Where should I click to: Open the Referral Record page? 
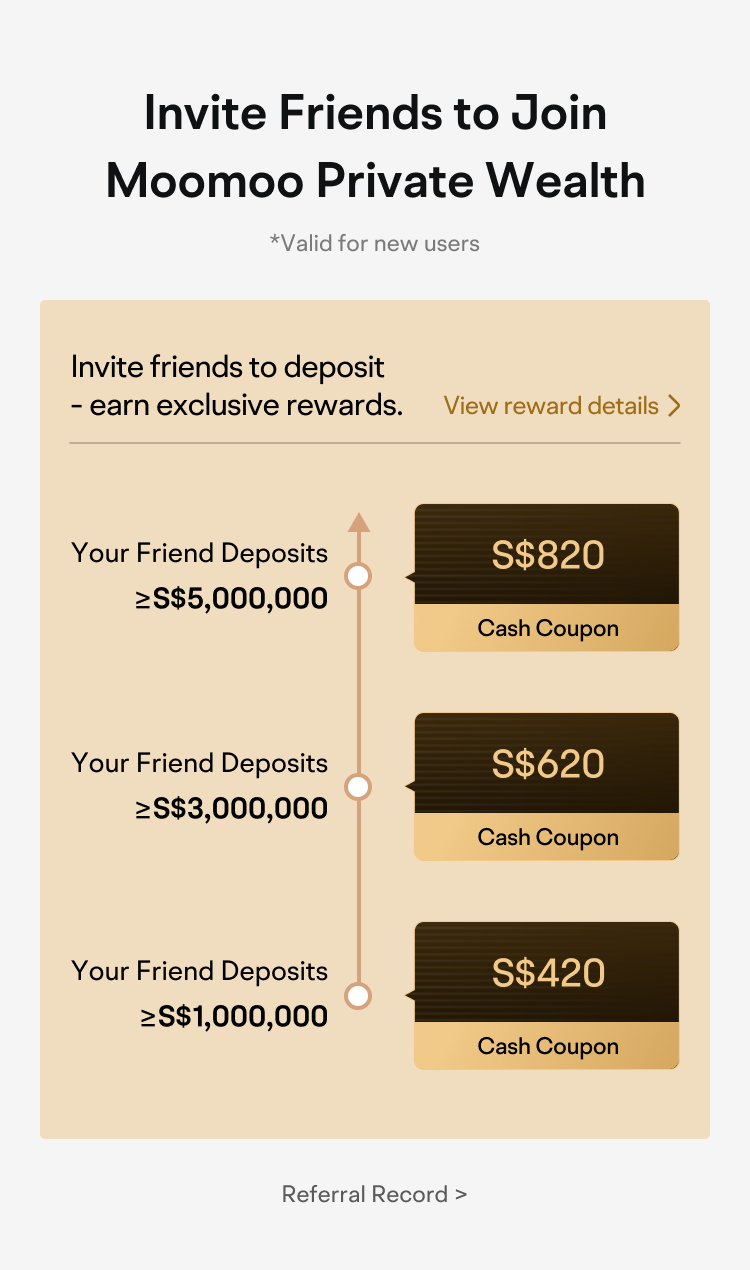[x=374, y=1194]
